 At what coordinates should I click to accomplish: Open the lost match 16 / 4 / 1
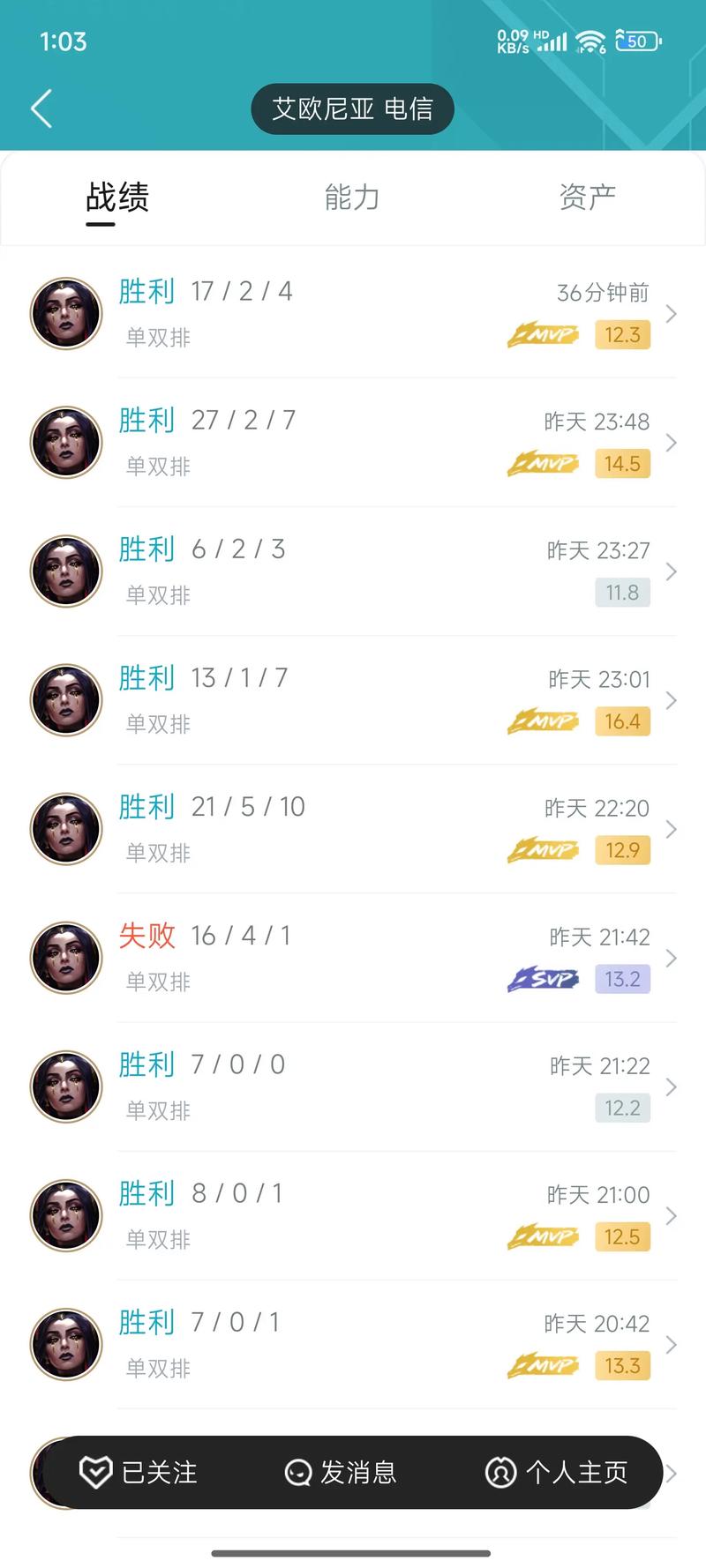[x=353, y=957]
